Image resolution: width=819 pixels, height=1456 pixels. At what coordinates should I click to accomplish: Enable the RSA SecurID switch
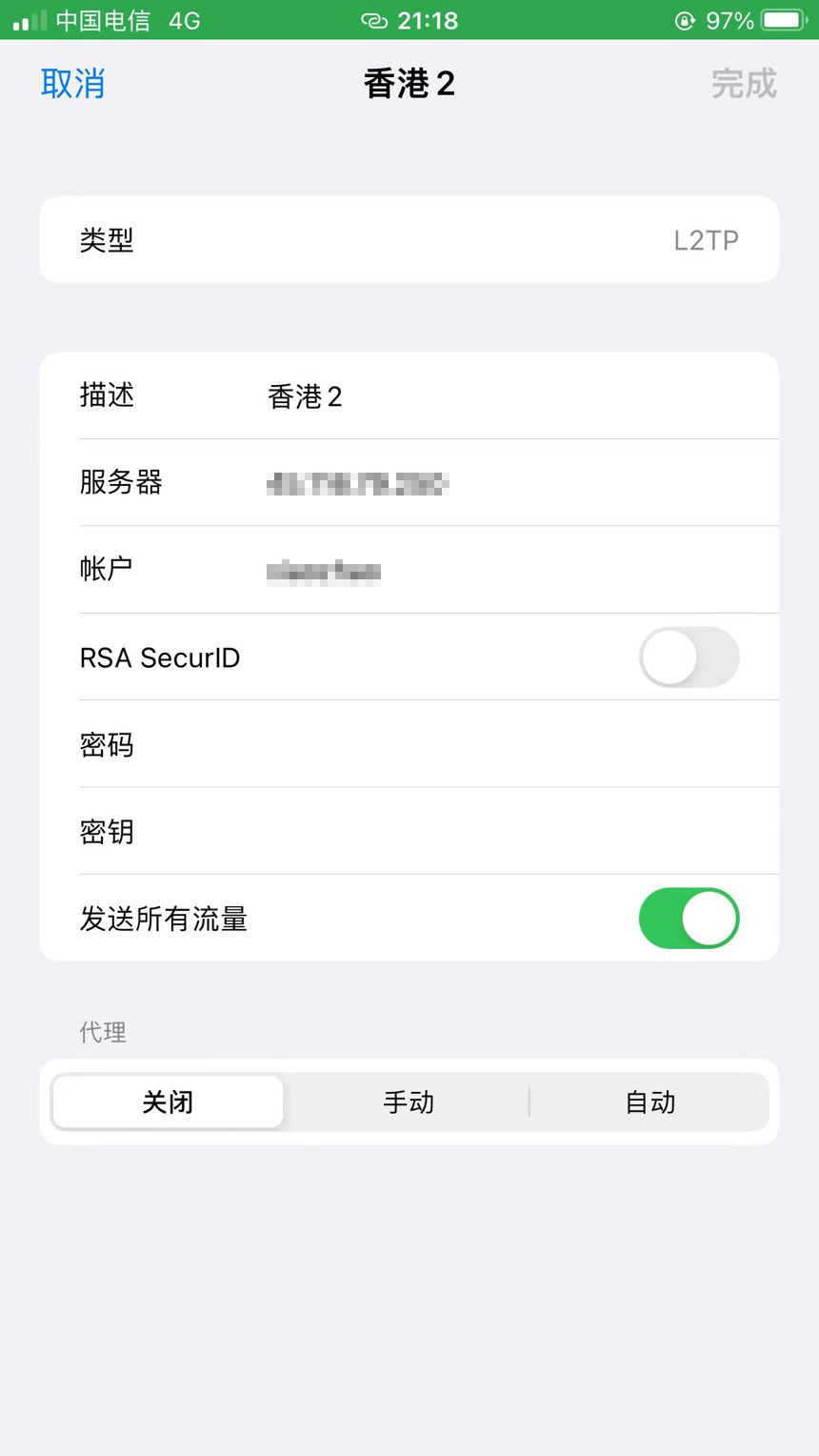point(689,657)
